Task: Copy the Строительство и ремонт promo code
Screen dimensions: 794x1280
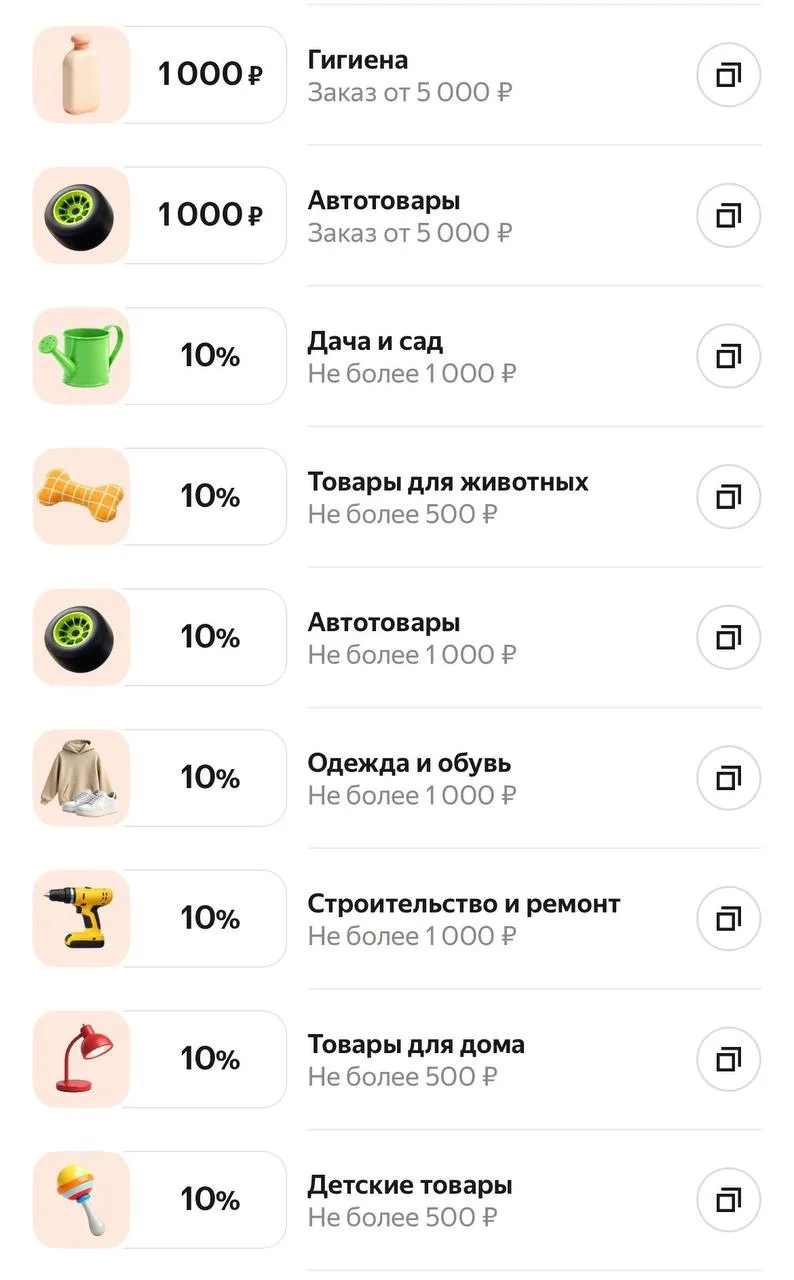Action: coord(729,919)
